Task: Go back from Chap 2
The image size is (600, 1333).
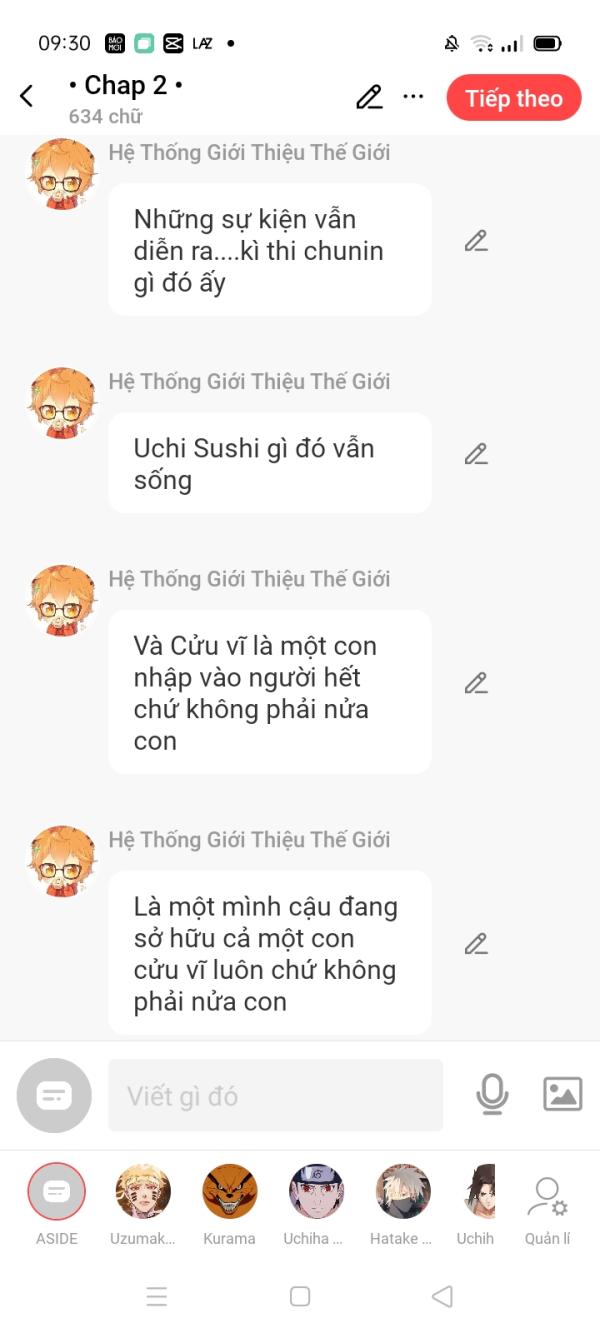Action: tap(27, 96)
